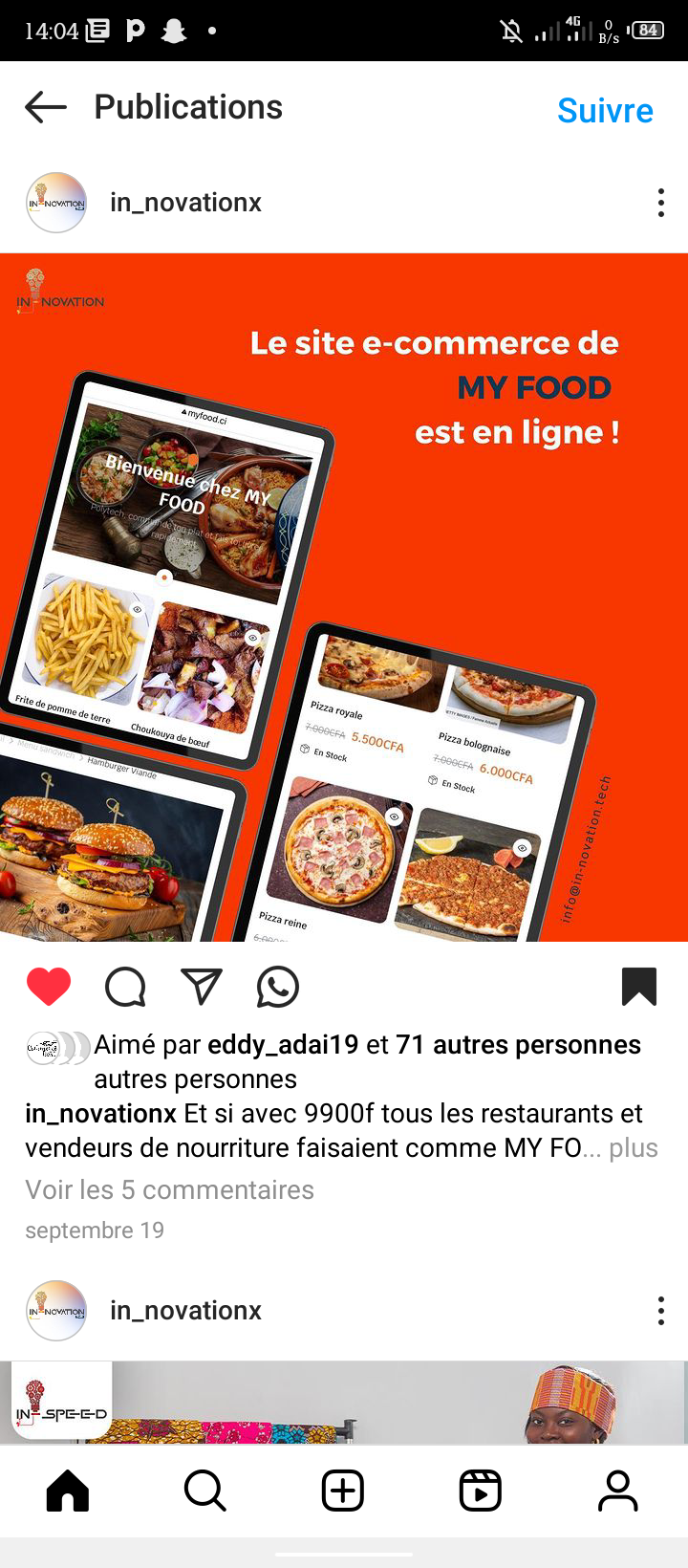Open the Search tab
Screen dimensions: 688x1568
tap(204, 1491)
